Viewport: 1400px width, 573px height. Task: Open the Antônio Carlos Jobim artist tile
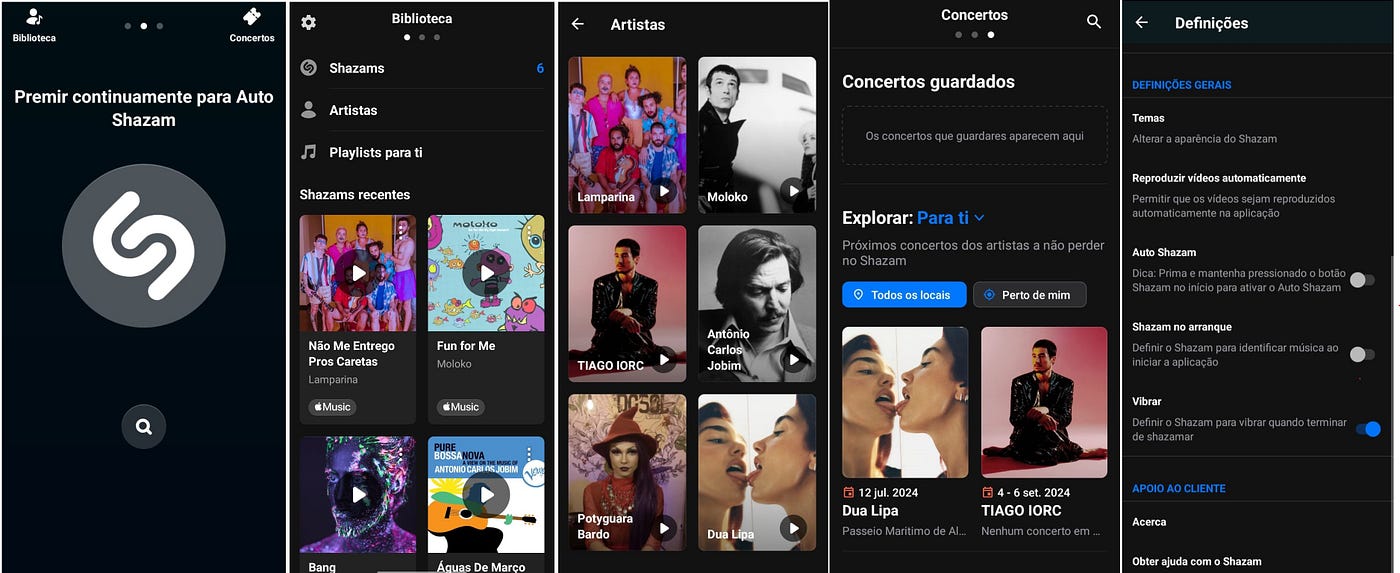[756, 303]
